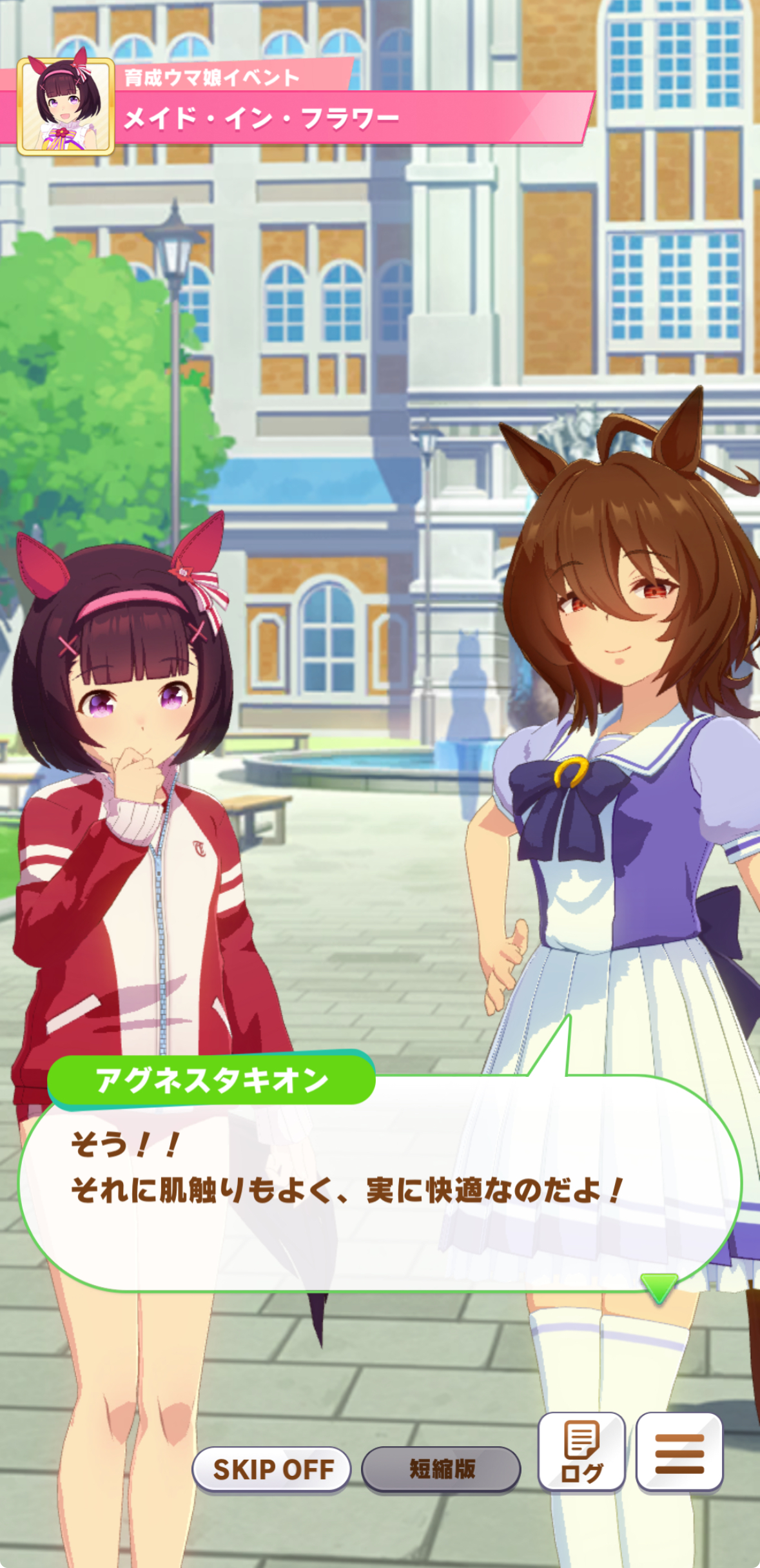Advance the dialogue with the green arrow
760x1568 pixels.
658,1286
